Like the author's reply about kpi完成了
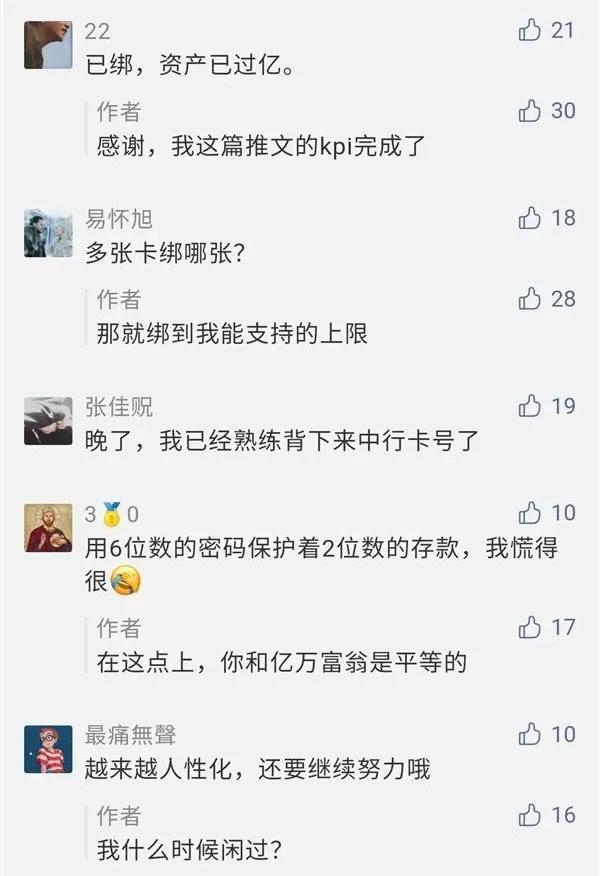Screen dimensions: 600x876 tap(530, 111)
